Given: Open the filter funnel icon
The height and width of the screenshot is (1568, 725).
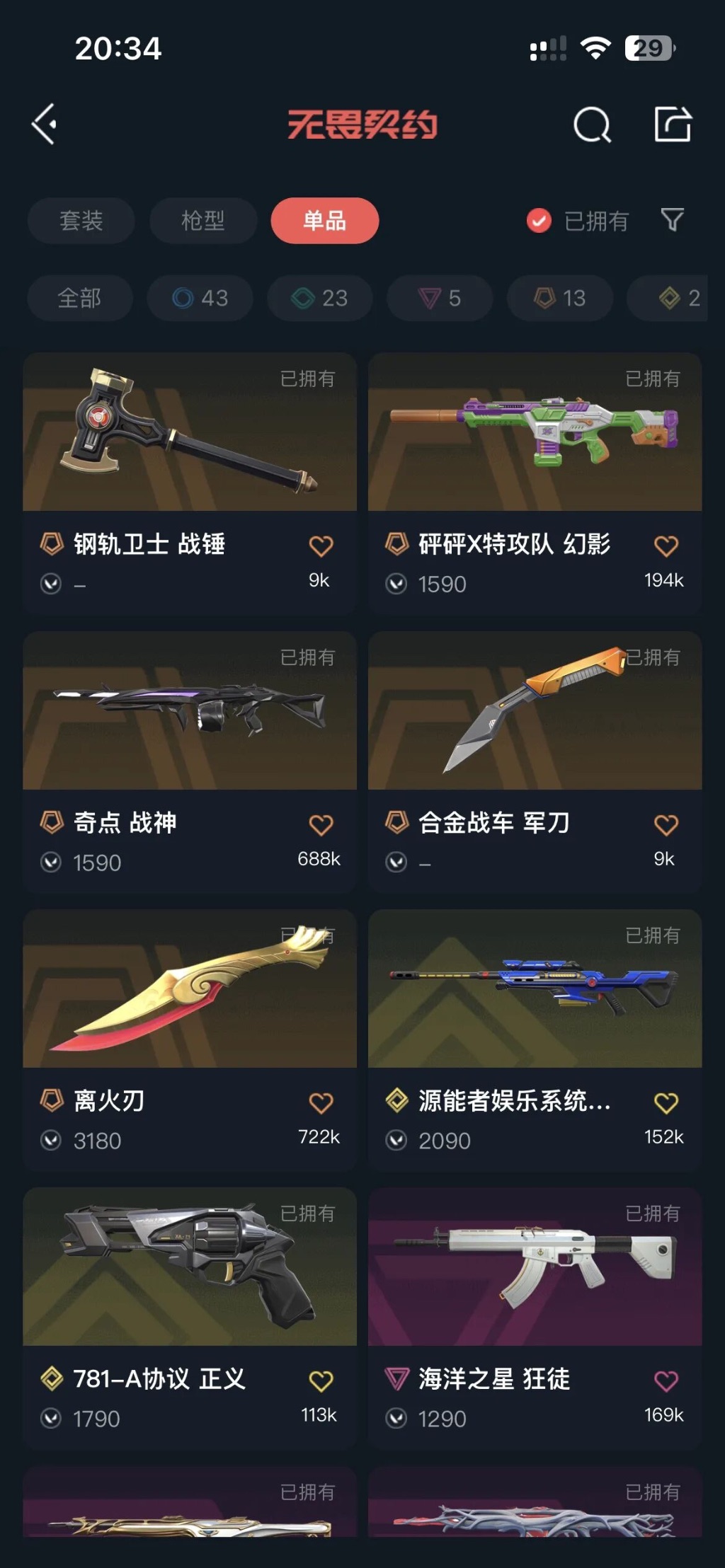Looking at the screenshot, I should [672, 220].
